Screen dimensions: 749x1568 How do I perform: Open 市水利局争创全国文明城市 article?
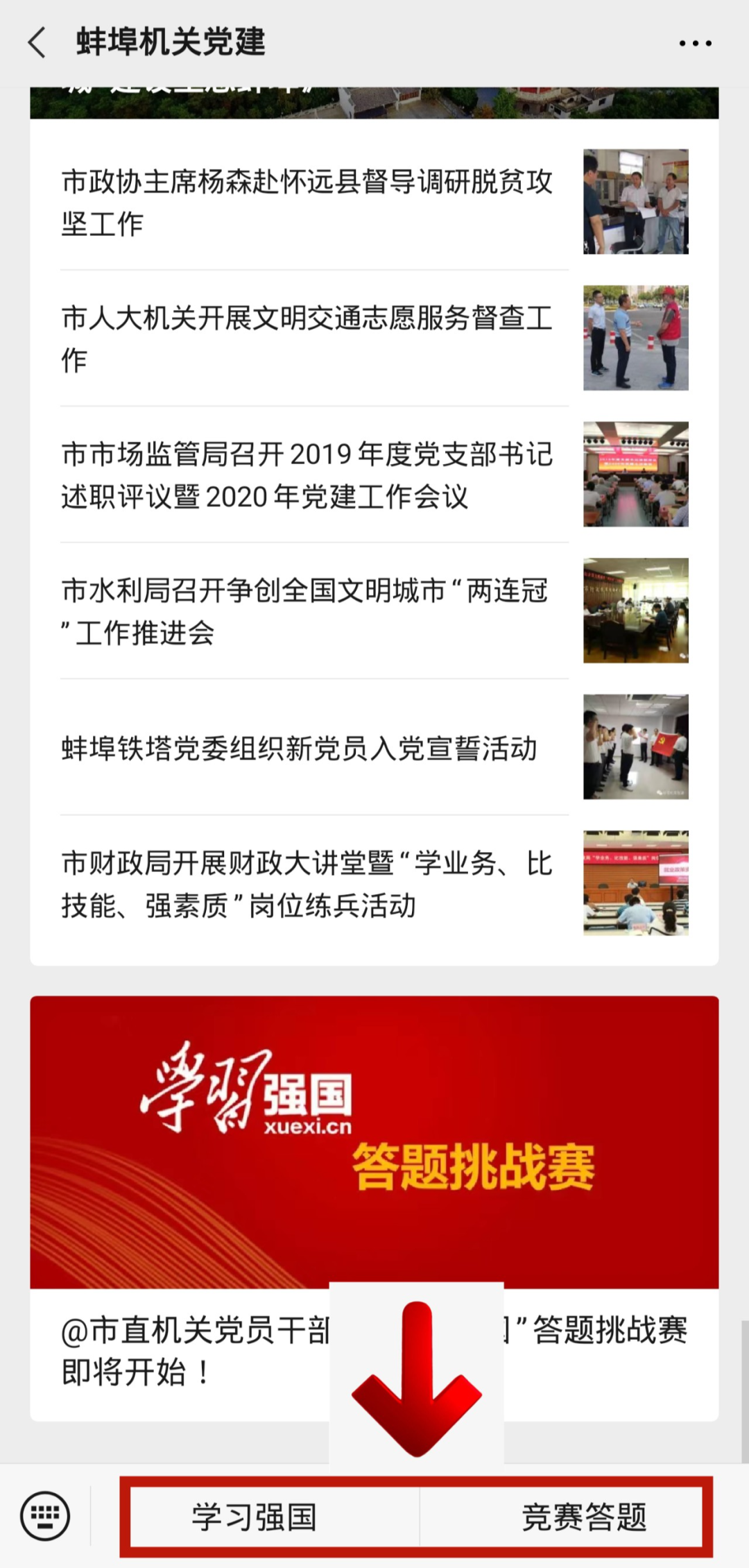(307, 611)
